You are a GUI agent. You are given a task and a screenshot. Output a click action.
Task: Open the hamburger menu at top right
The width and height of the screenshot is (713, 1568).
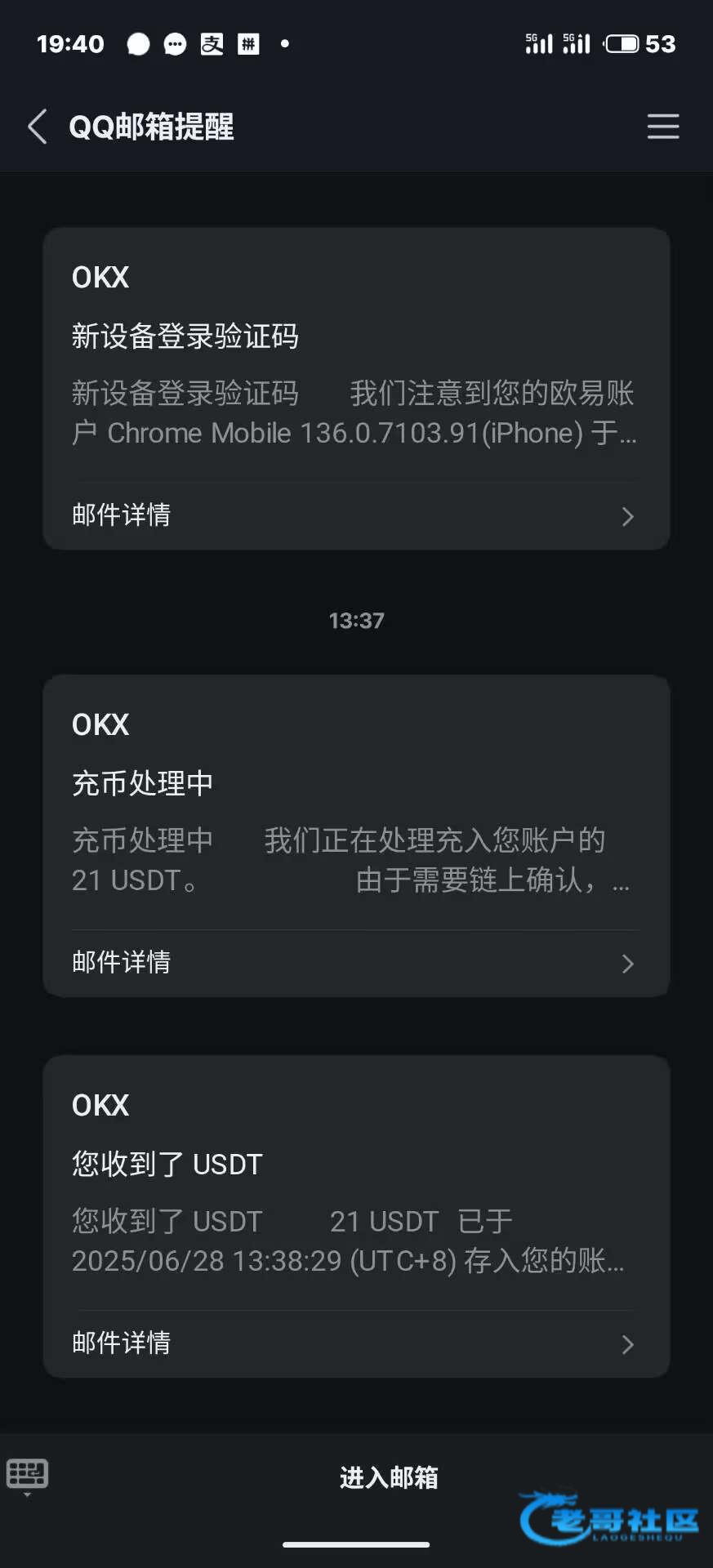[x=662, y=127]
